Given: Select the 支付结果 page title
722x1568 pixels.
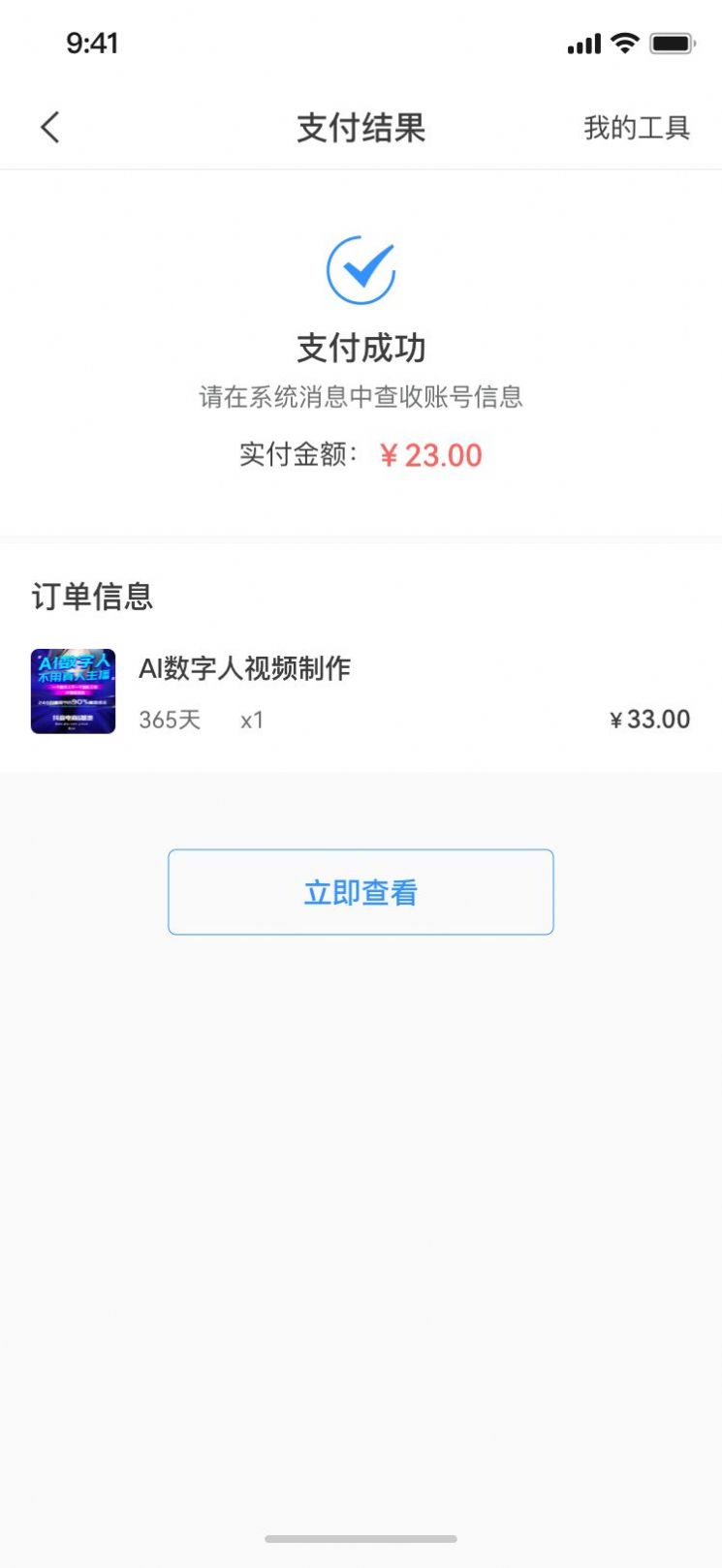Looking at the screenshot, I should point(361,129).
